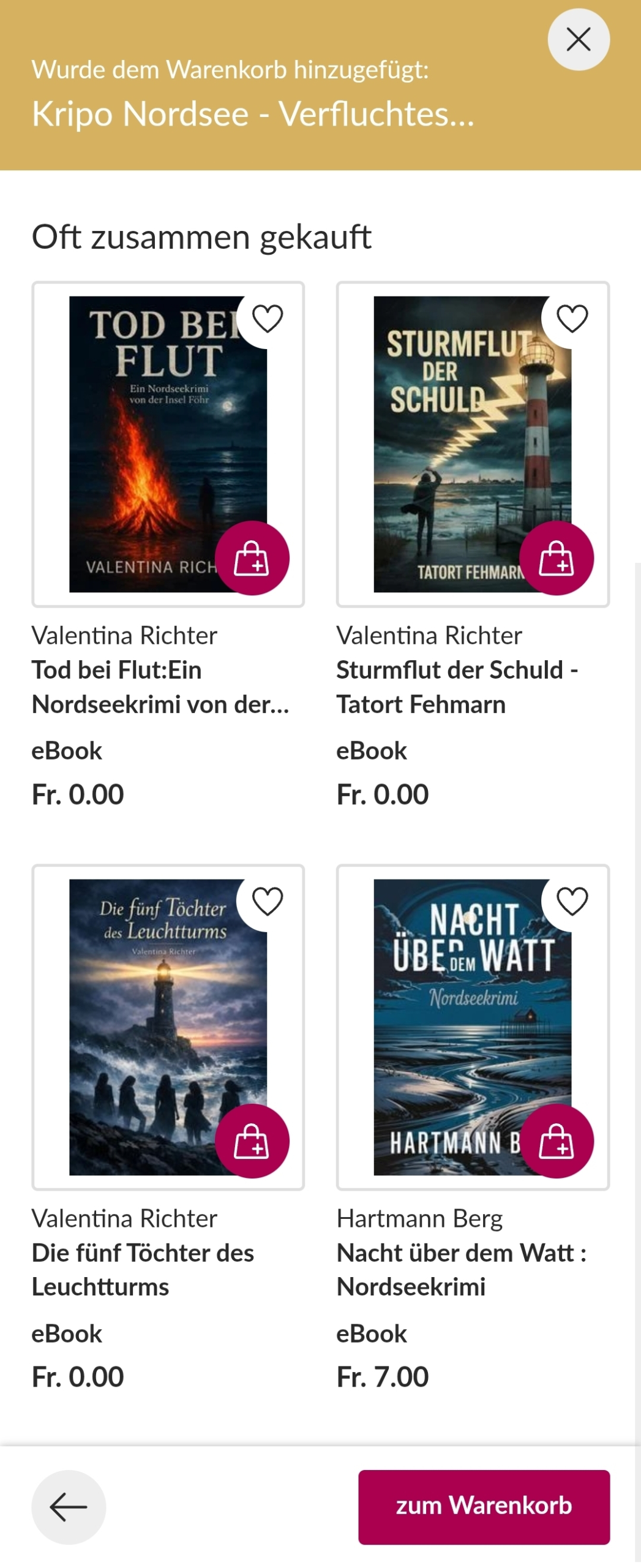Add Die fünf Töchter des Leuchtturms to cart
The width and height of the screenshot is (641, 1568).
point(252,1140)
